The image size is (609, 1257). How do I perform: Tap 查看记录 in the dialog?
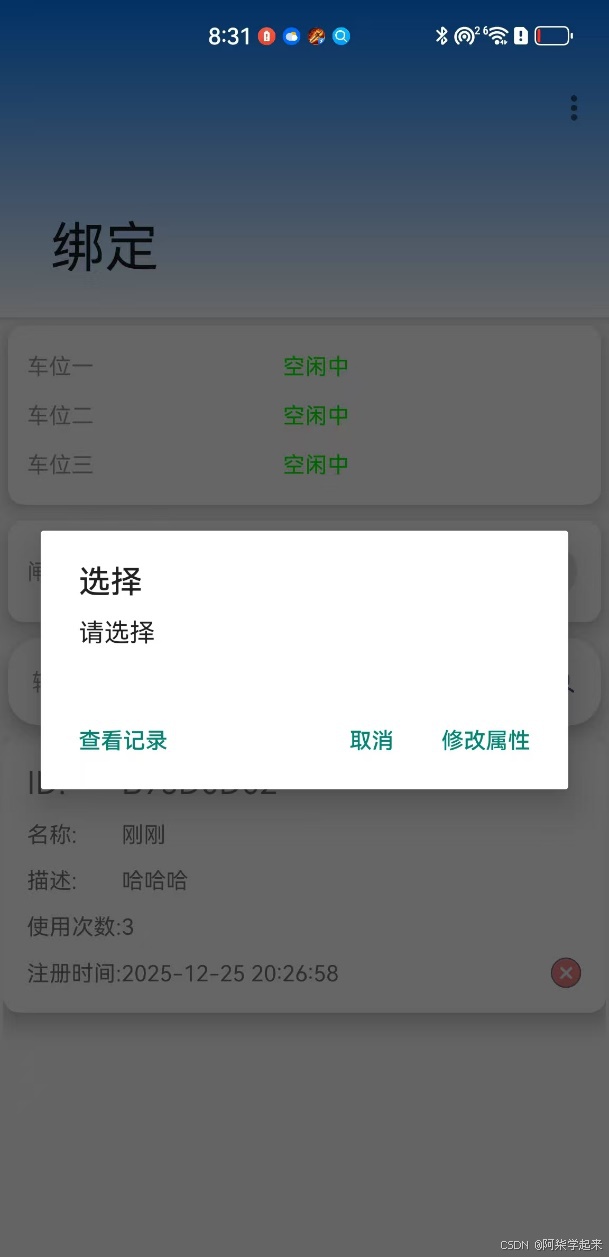click(x=123, y=740)
